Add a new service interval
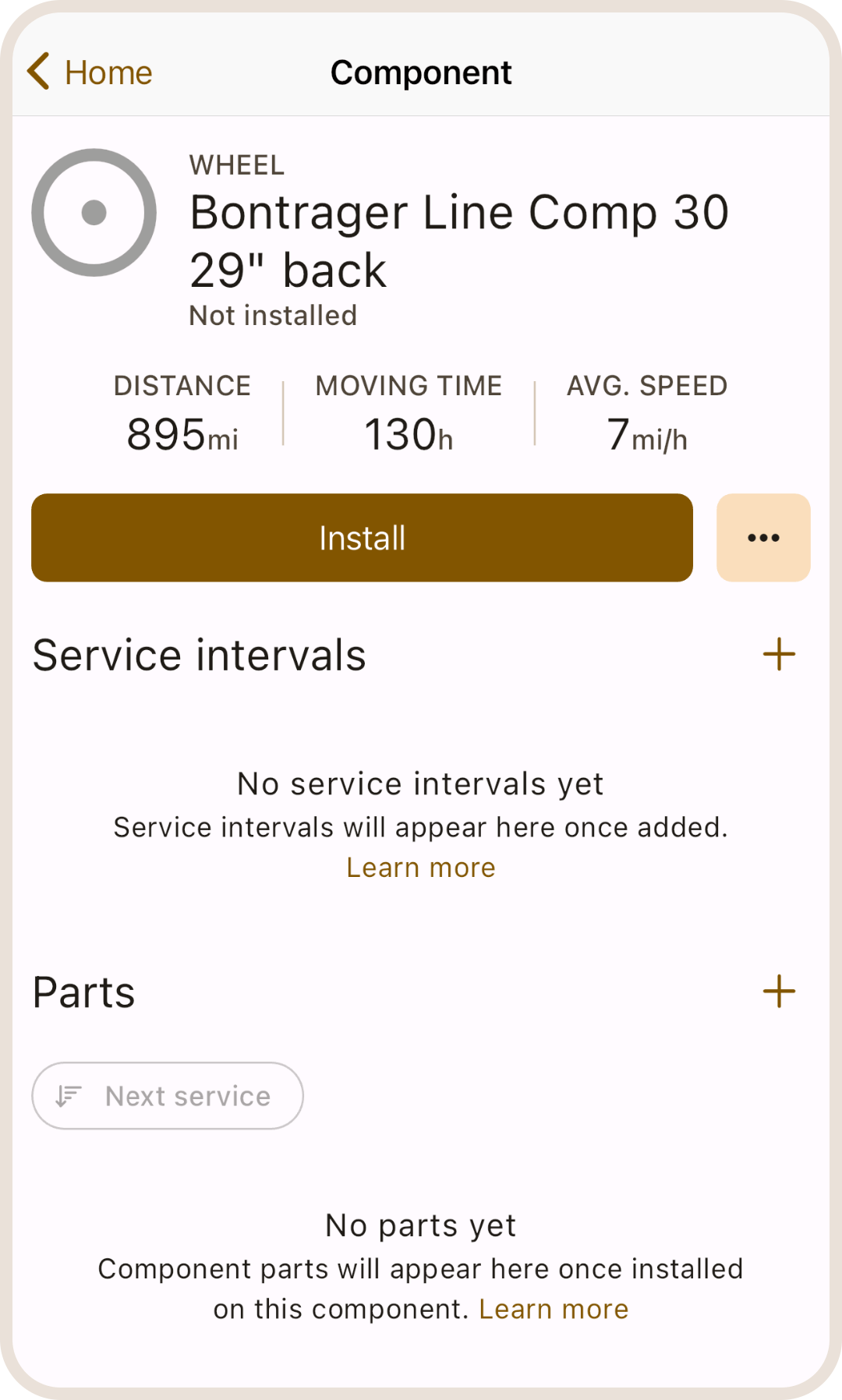Viewport: 842px width, 1400px height. (x=779, y=654)
